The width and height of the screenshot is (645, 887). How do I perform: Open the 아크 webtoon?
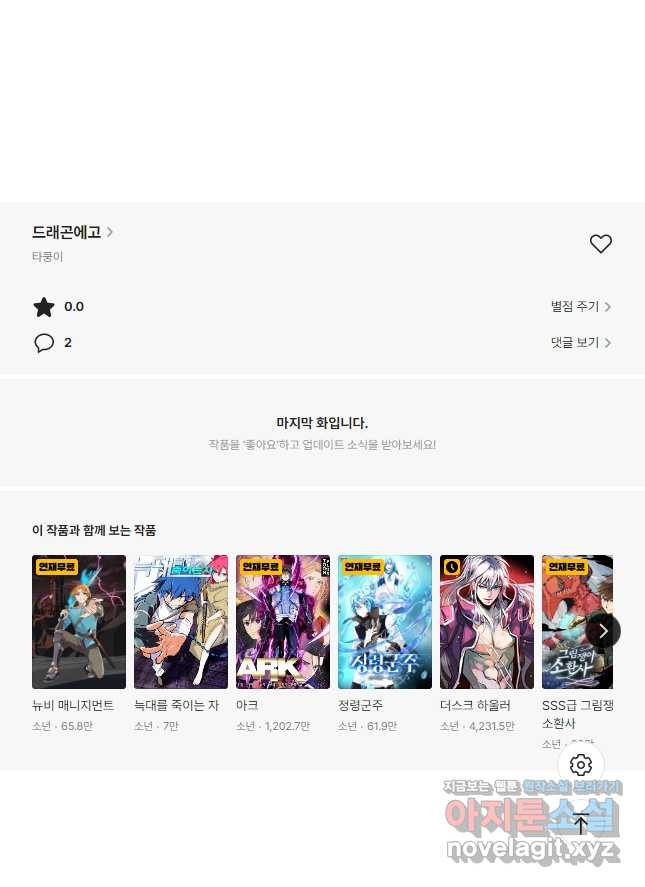tap(283, 622)
